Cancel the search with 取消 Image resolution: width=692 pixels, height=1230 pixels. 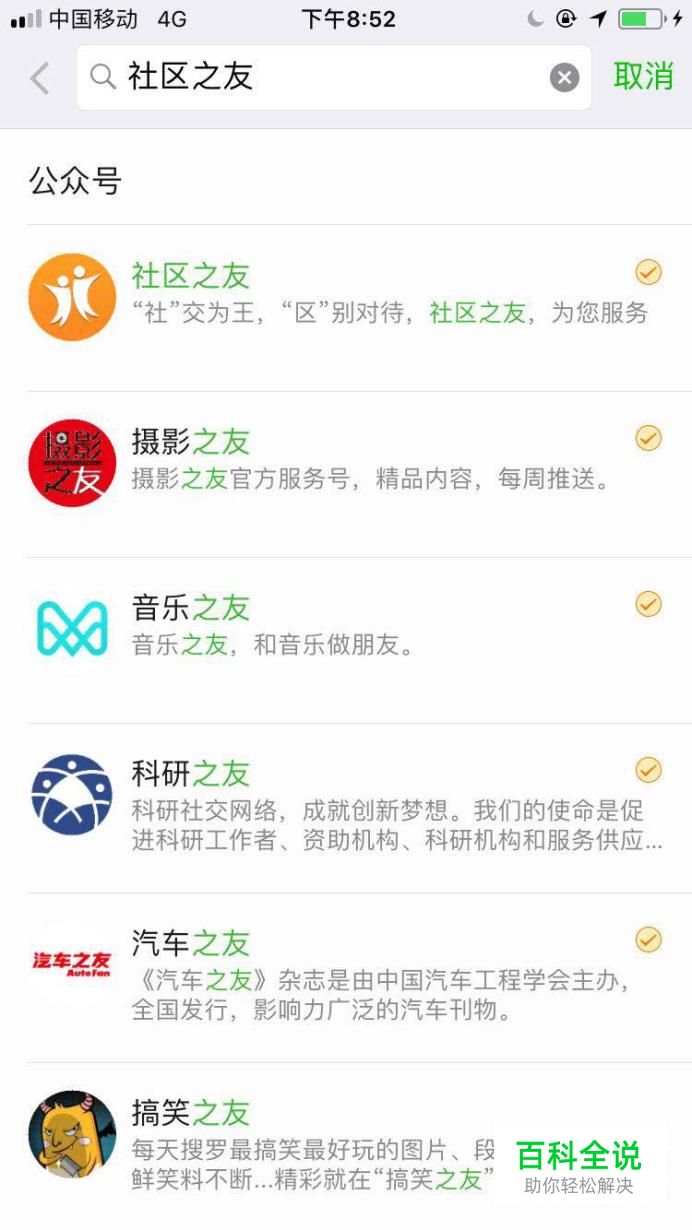pyautogui.click(x=643, y=76)
